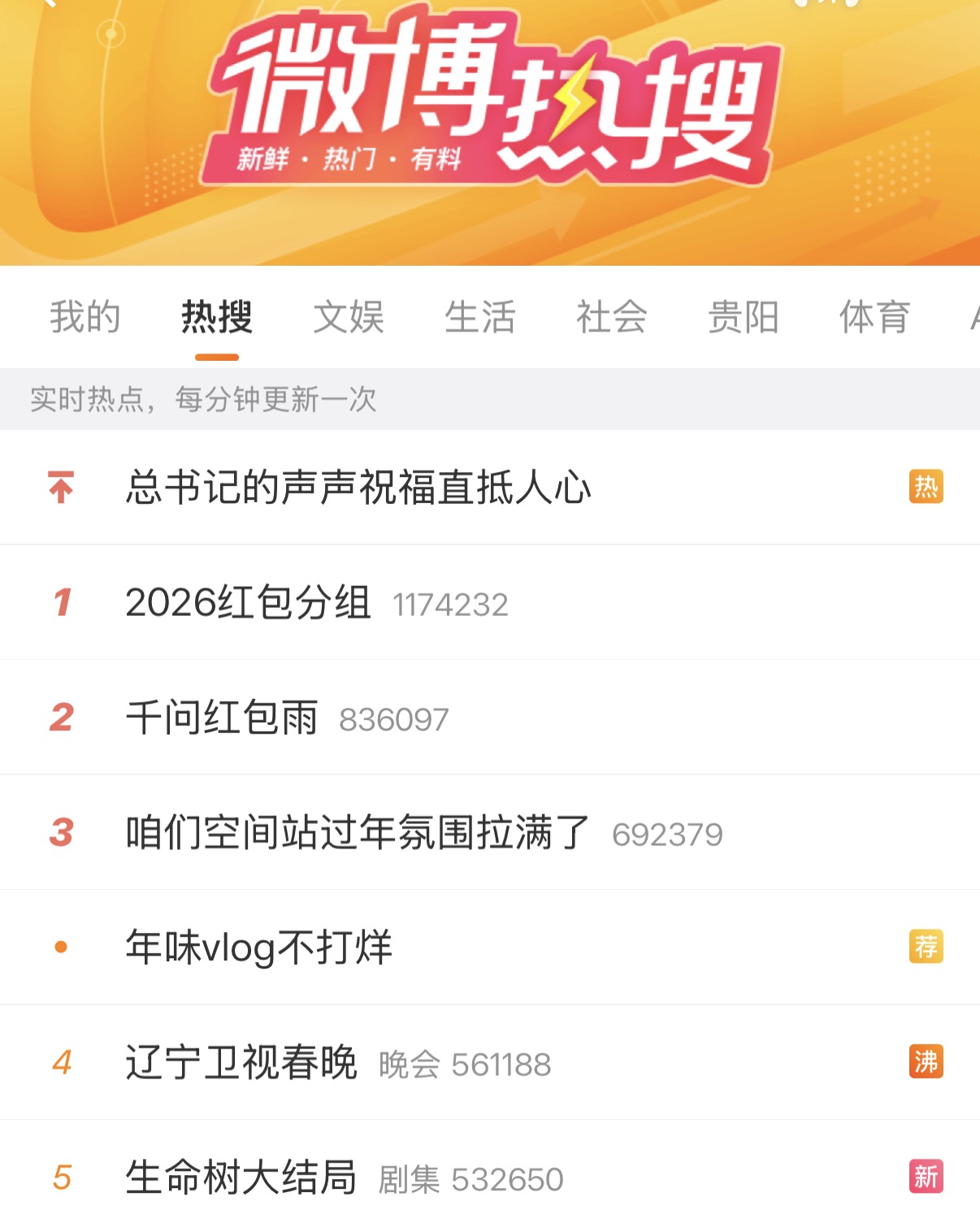
Task: Switch to the 文娱 tab
Action: (x=349, y=317)
